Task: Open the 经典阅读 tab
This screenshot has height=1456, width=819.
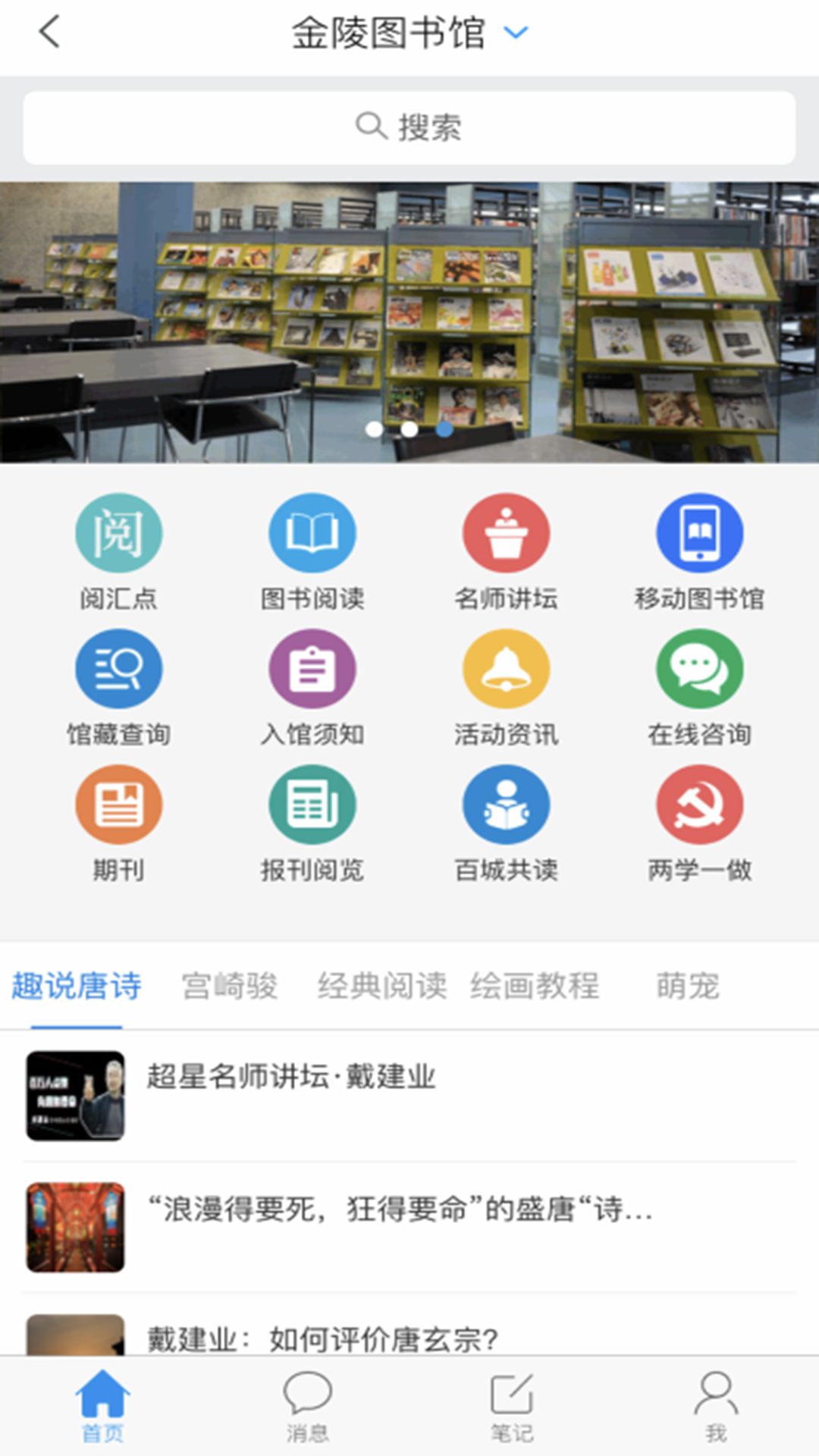Action: [x=383, y=986]
